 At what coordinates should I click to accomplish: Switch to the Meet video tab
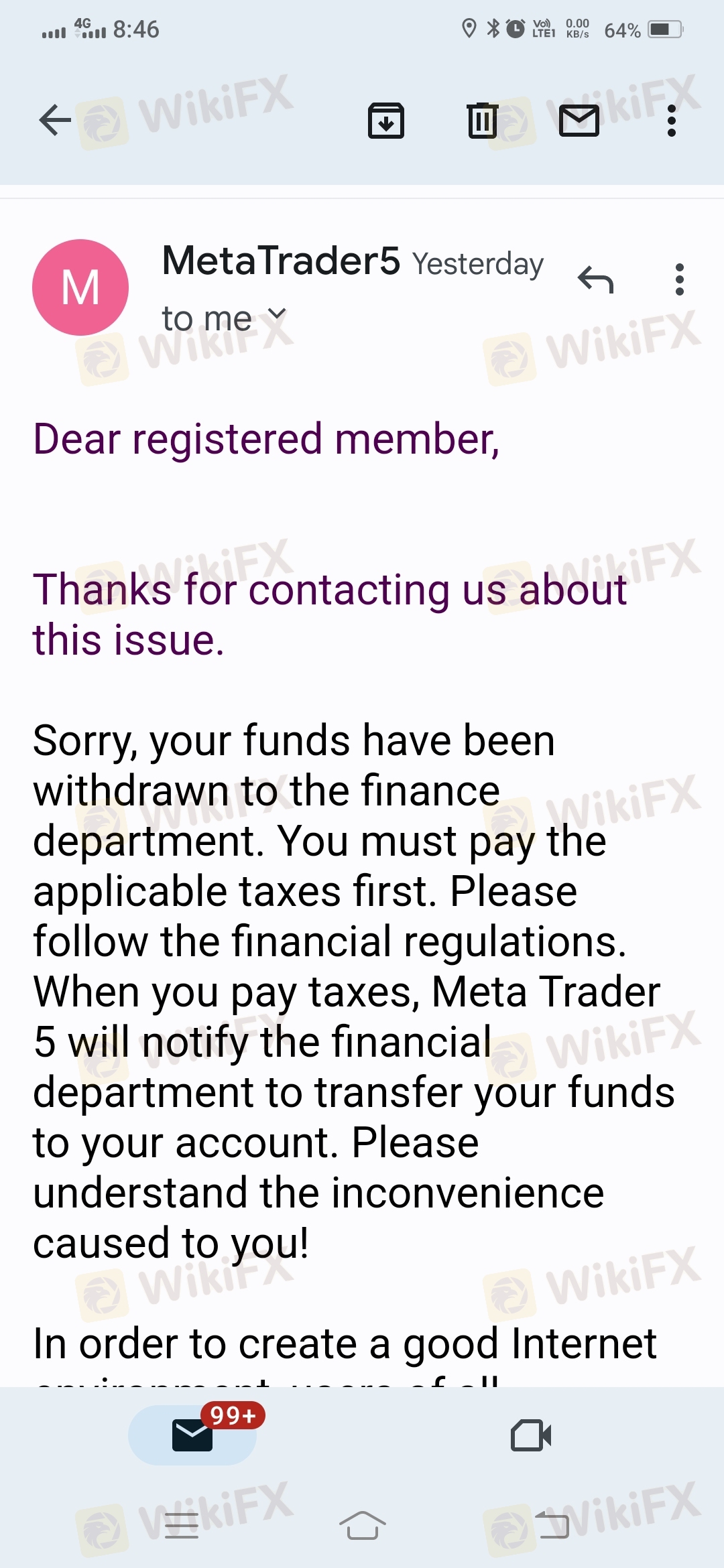click(531, 1435)
